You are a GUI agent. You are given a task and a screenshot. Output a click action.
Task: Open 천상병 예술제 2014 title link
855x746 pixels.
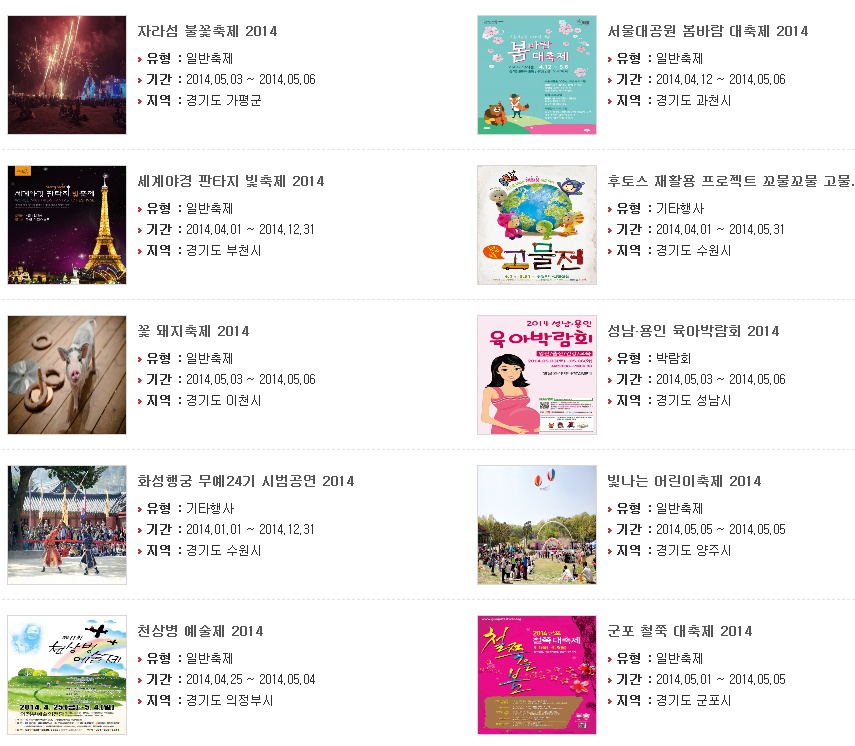(x=200, y=631)
